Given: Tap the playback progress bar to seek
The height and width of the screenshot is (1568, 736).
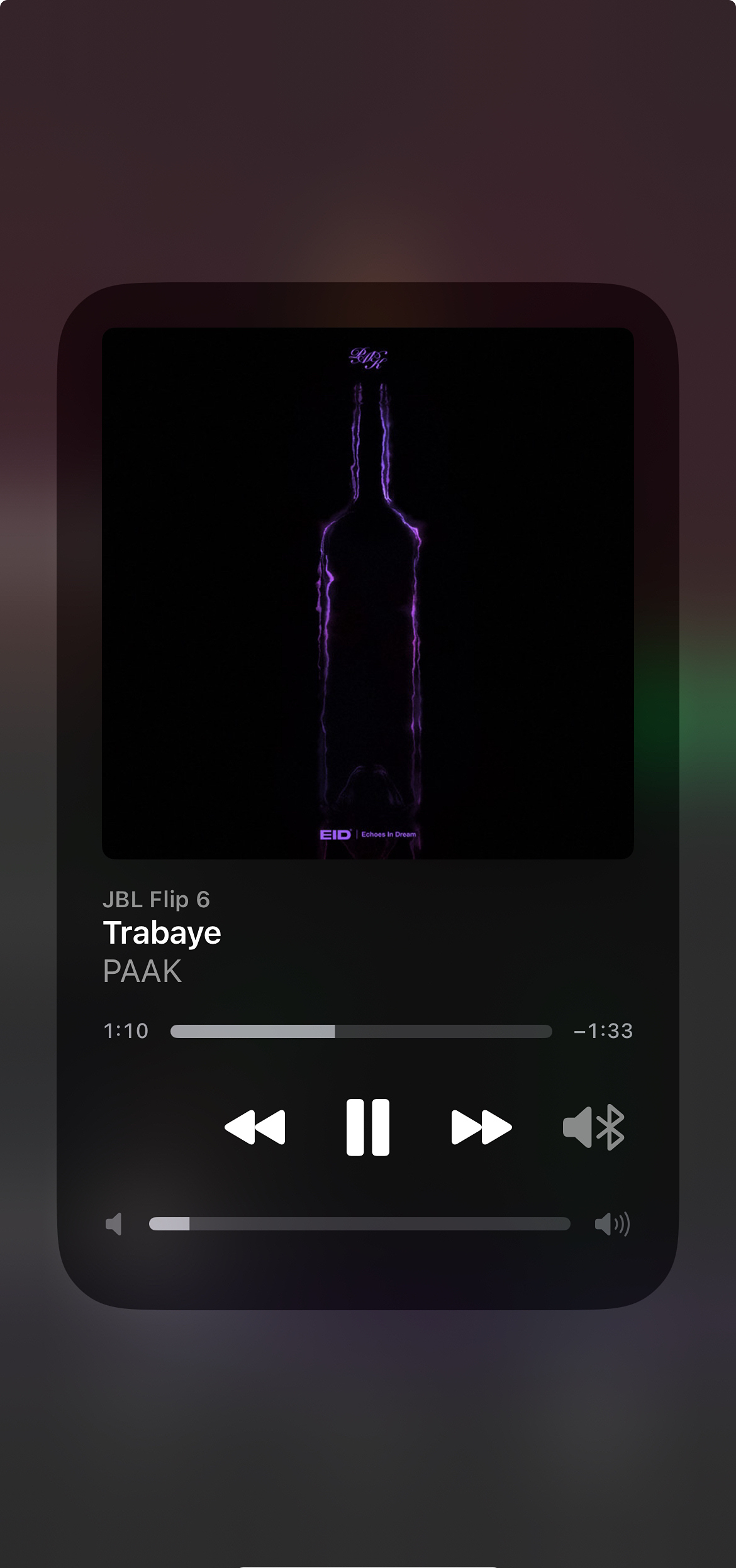Looking at the screenshot, I should point(361,1031).
